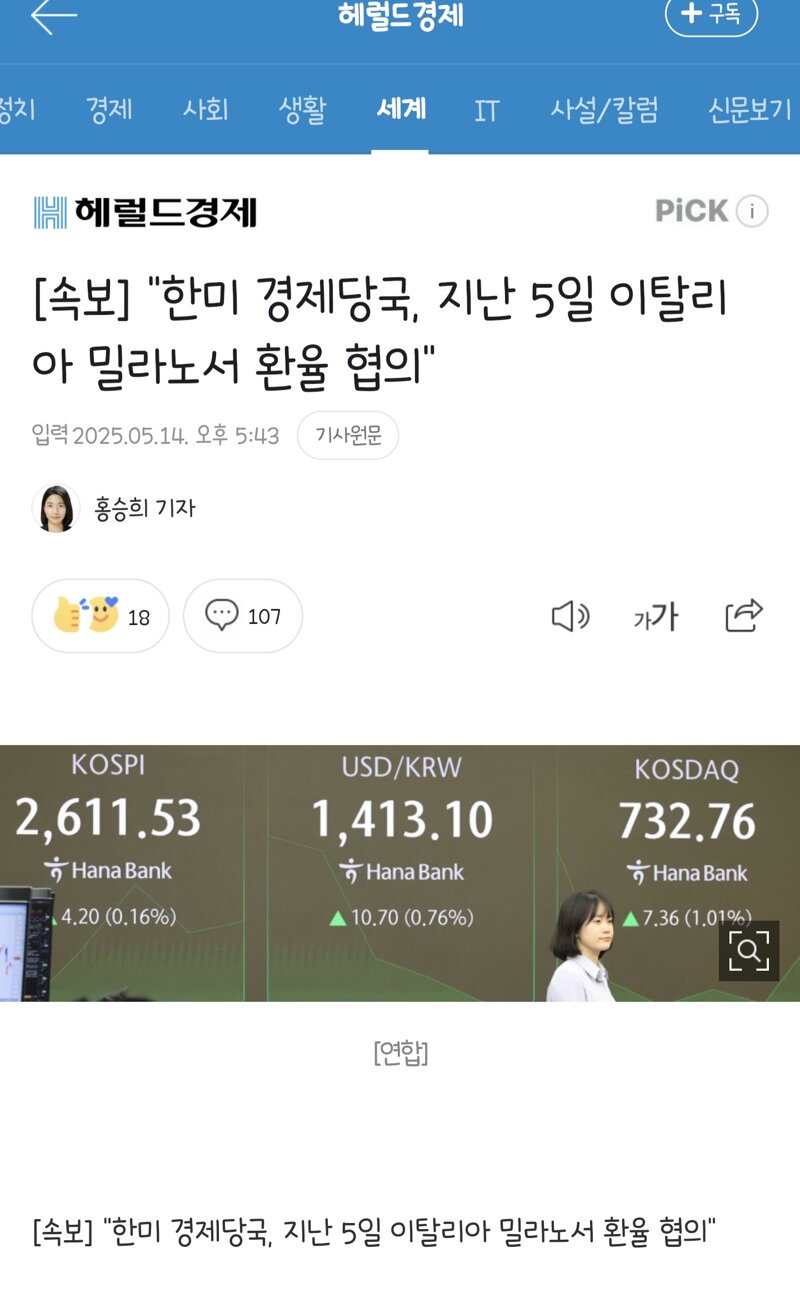Listen to the article with speaker icon
The width and height of the screenshot is (800, 1298).
pos(571,616)
